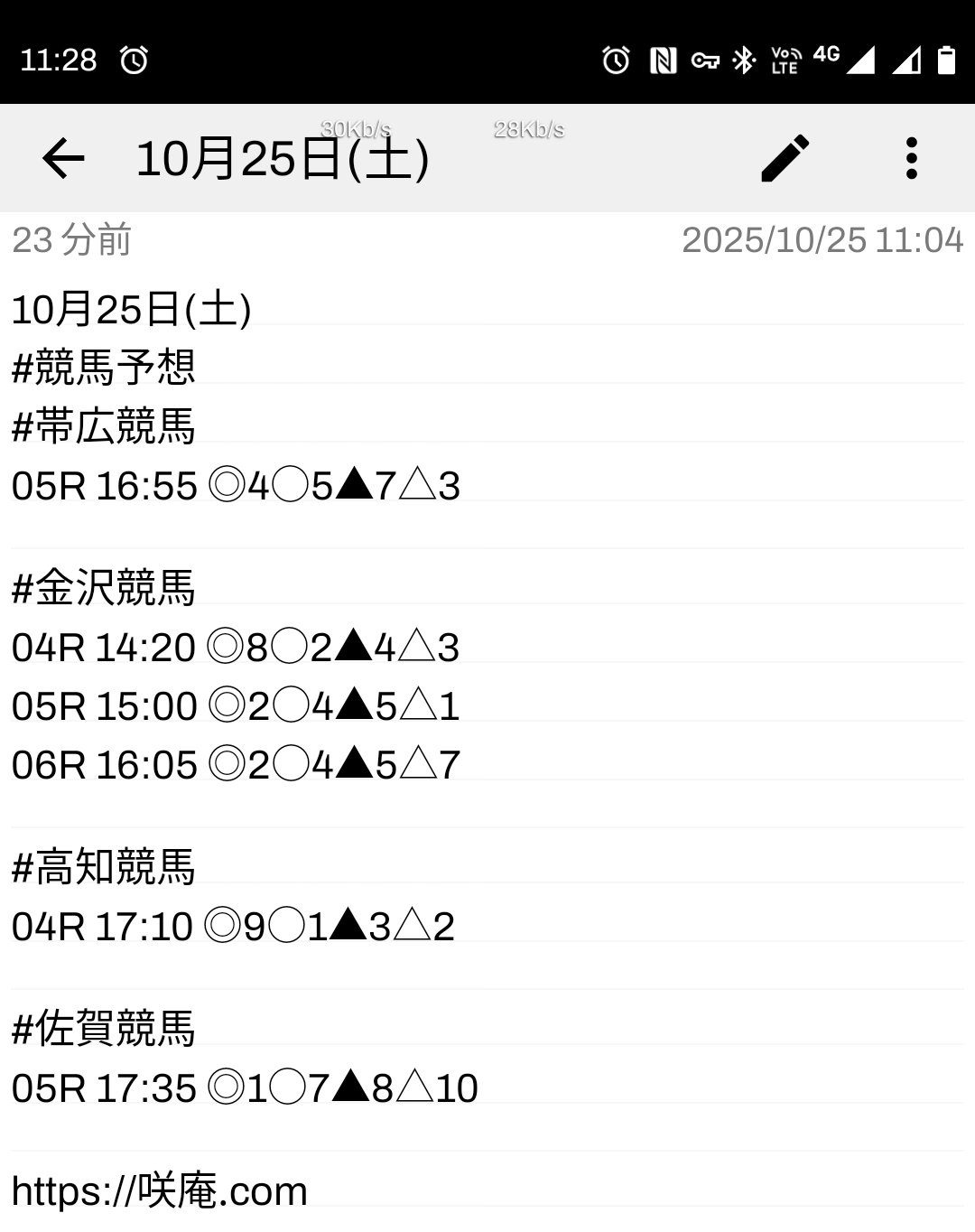This screenshot has height=1232, width=975.
Task: Edit this note with the pencil icon
Action: 785,159
